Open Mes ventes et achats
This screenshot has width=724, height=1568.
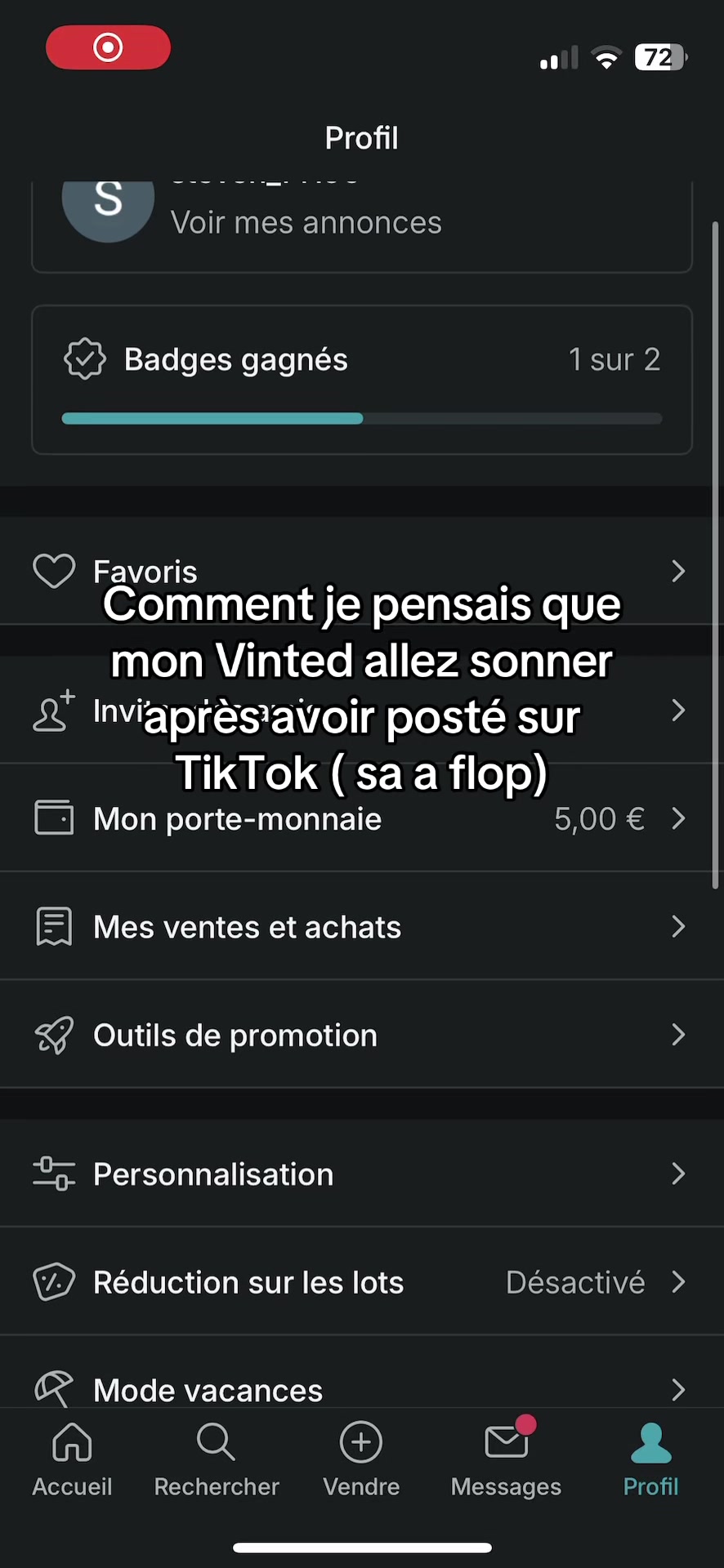[361, 927]
